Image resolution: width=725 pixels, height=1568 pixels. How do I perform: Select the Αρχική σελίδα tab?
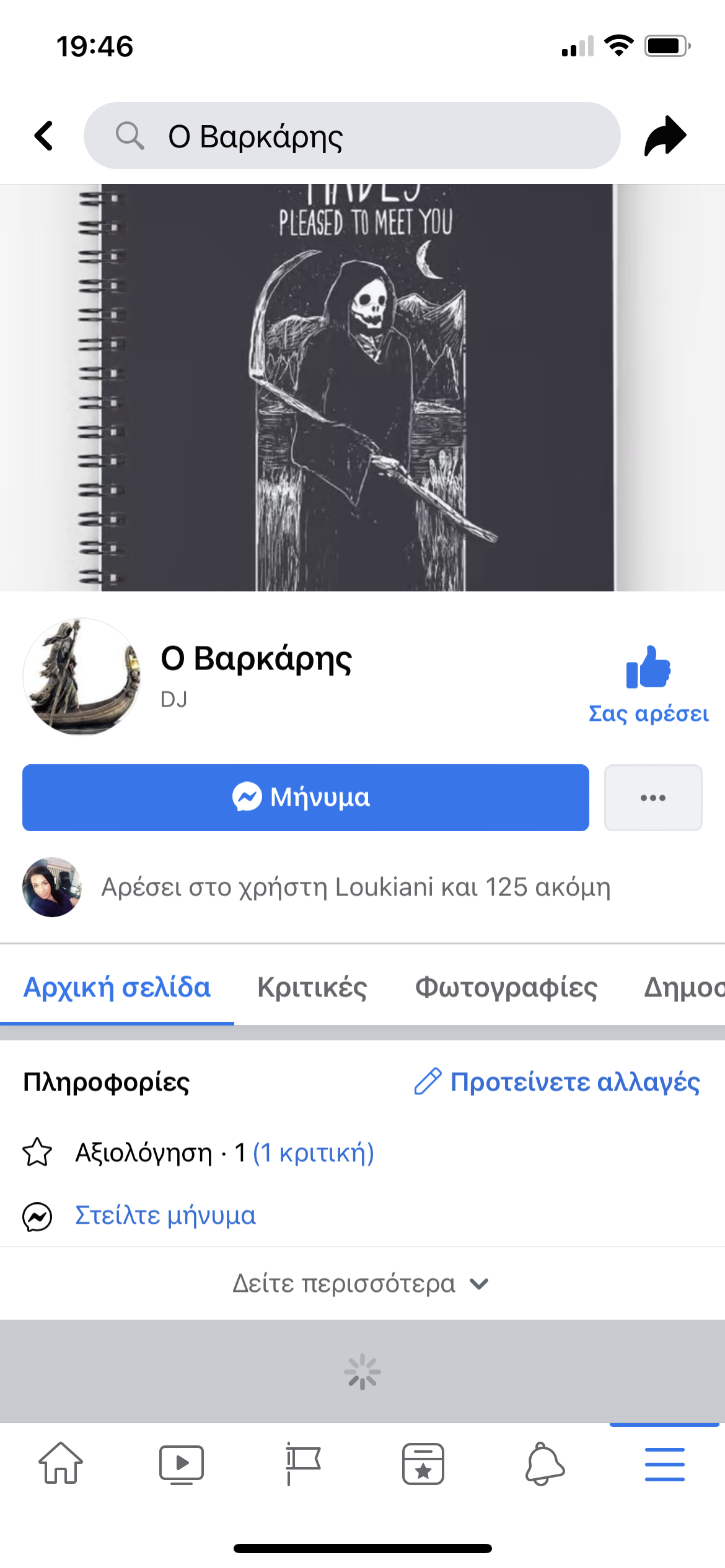[x=117, y=987]
